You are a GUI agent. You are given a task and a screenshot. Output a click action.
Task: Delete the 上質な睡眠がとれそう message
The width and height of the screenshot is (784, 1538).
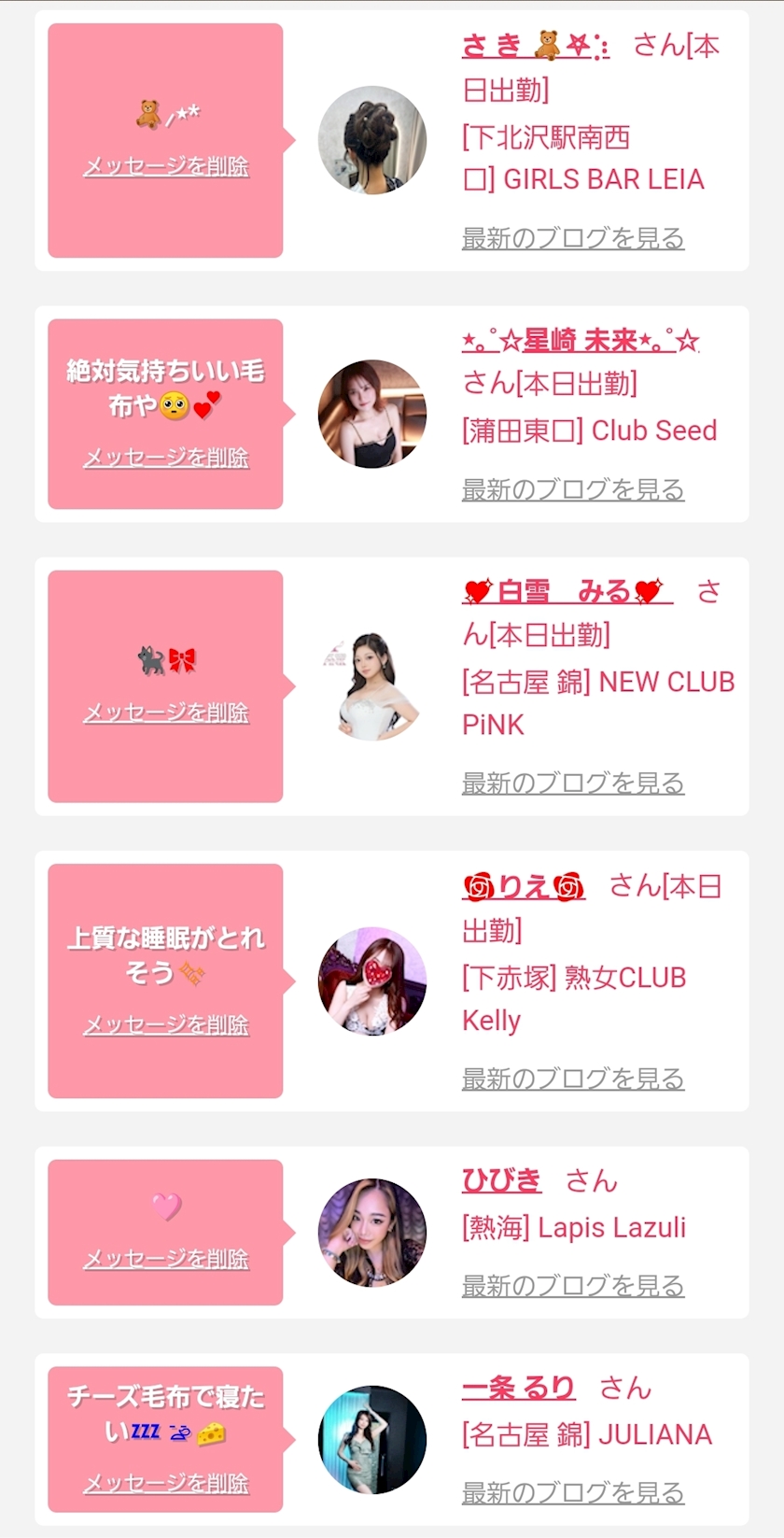(166, 1025)
